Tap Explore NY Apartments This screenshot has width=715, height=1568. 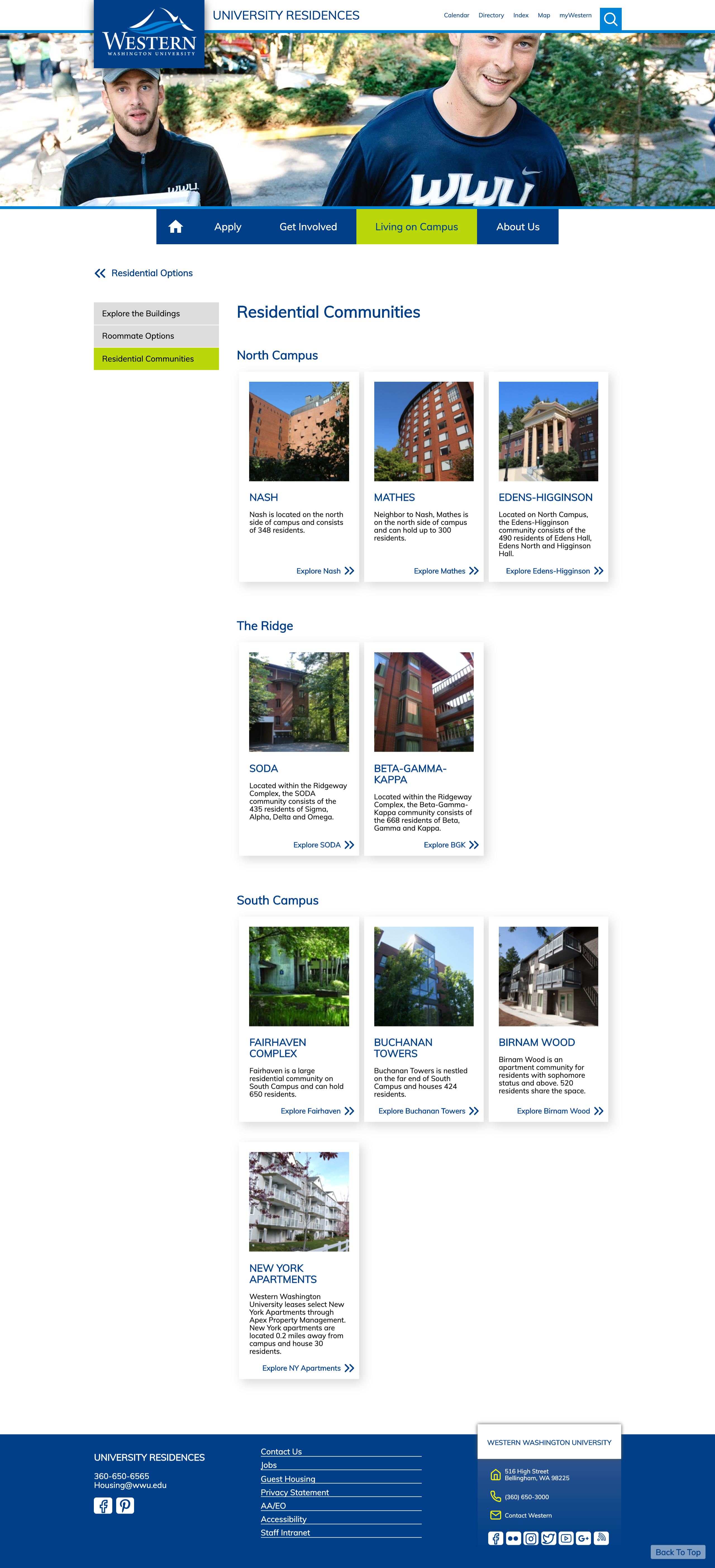[x=307, y=1368]
